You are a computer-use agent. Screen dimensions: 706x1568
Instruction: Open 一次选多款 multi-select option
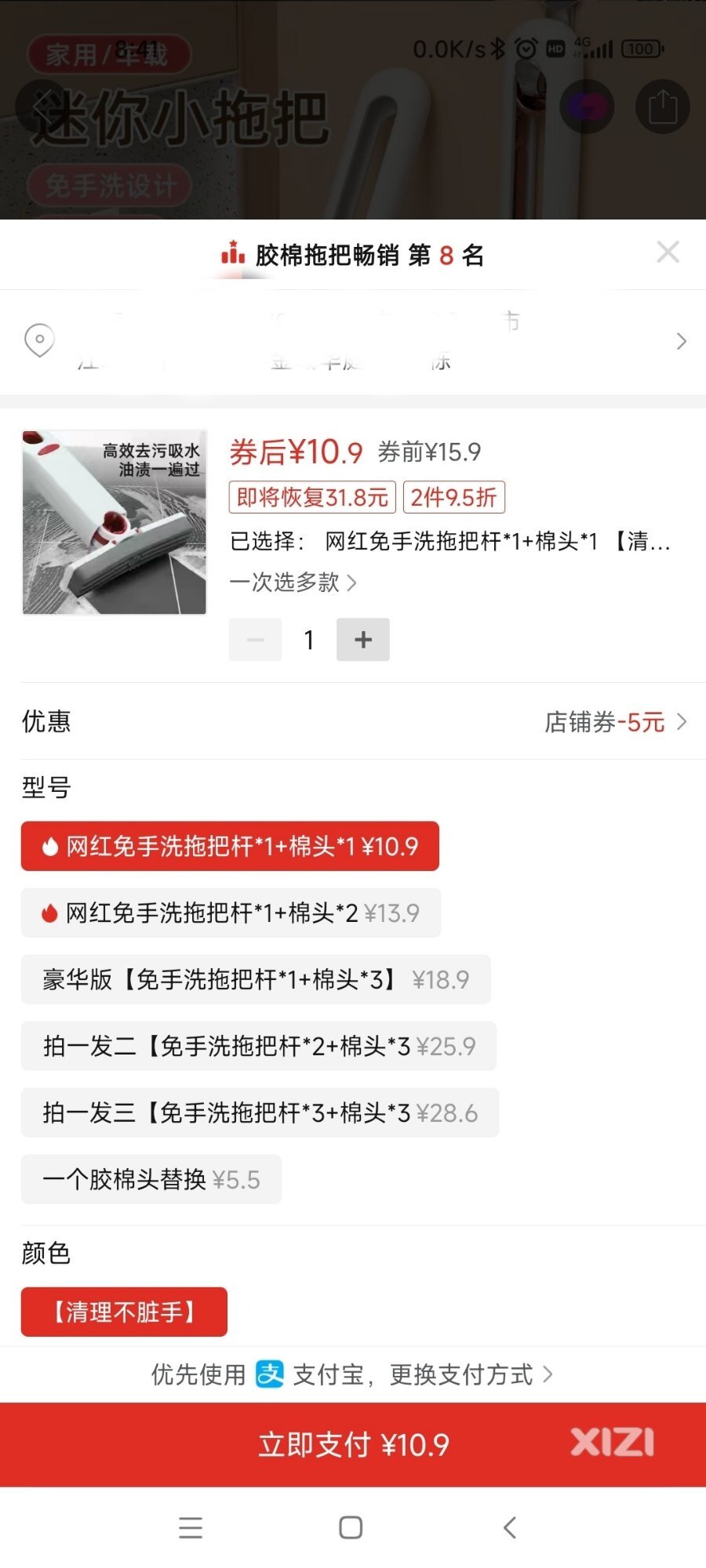click(293, 583)
